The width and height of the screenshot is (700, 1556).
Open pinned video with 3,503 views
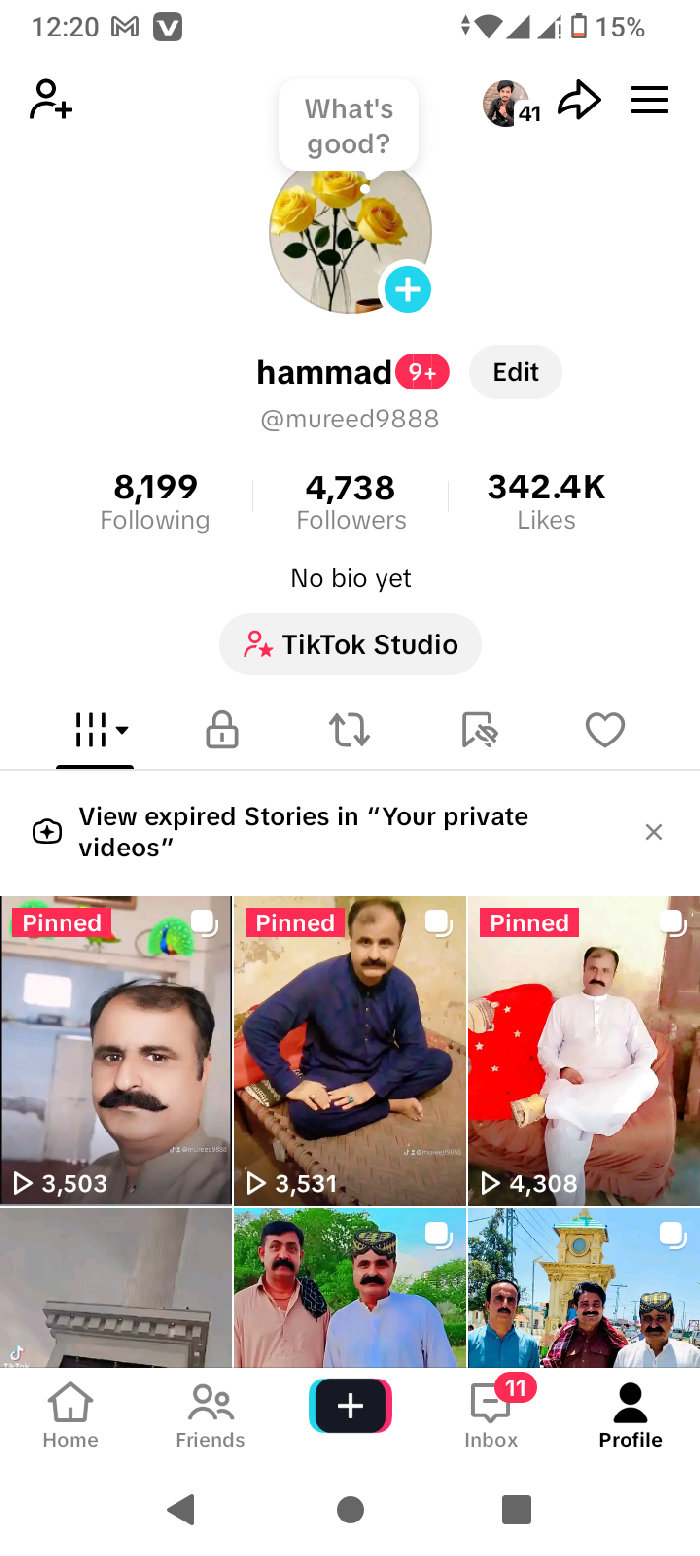coord(116,1050)
